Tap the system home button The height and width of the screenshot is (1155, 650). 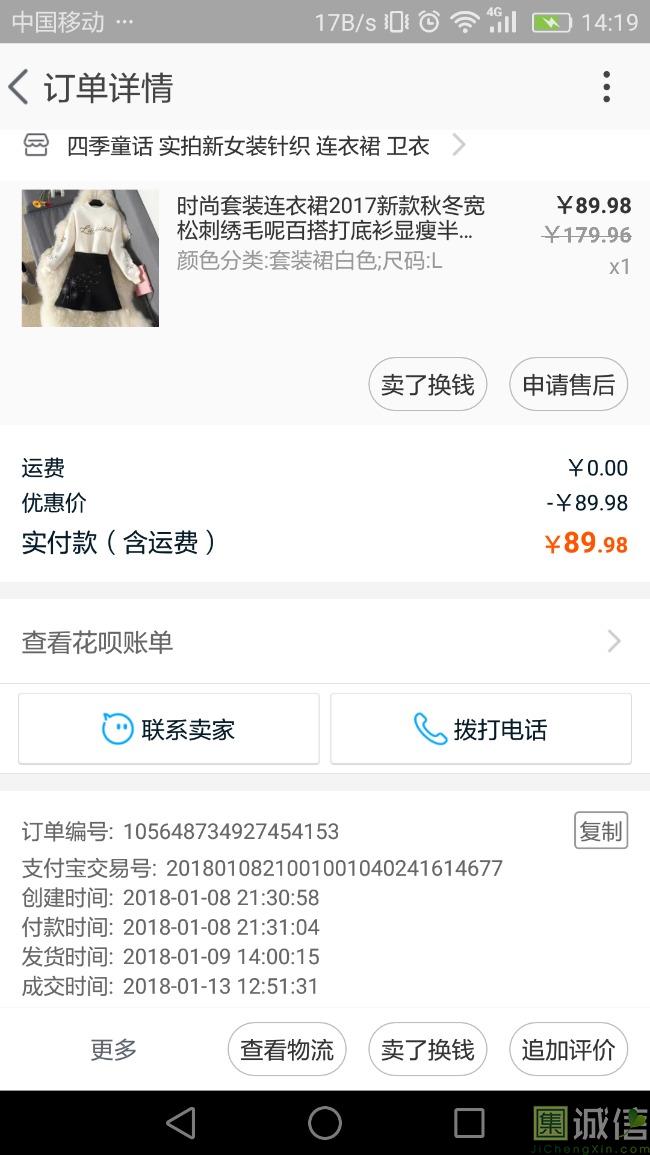[325, 1123]
